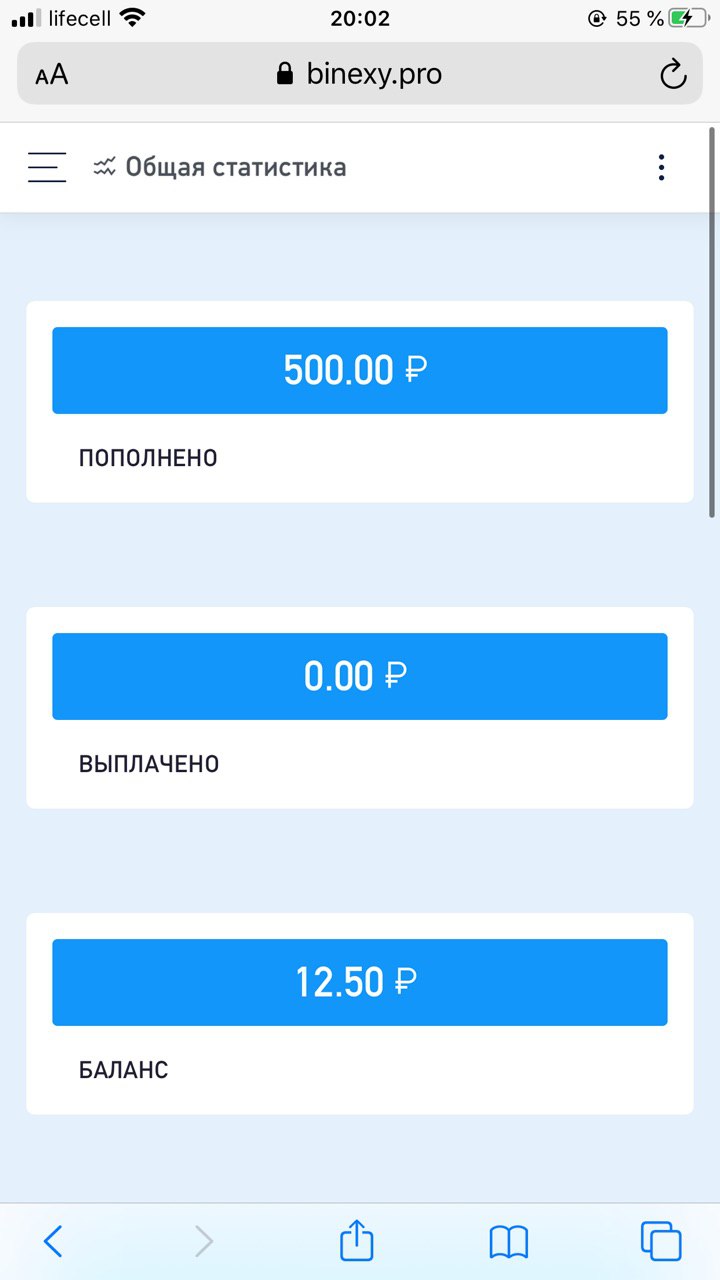Open the three-dot overflow menu
Viewport: 720px width, 1280px height.
(661, 167)
